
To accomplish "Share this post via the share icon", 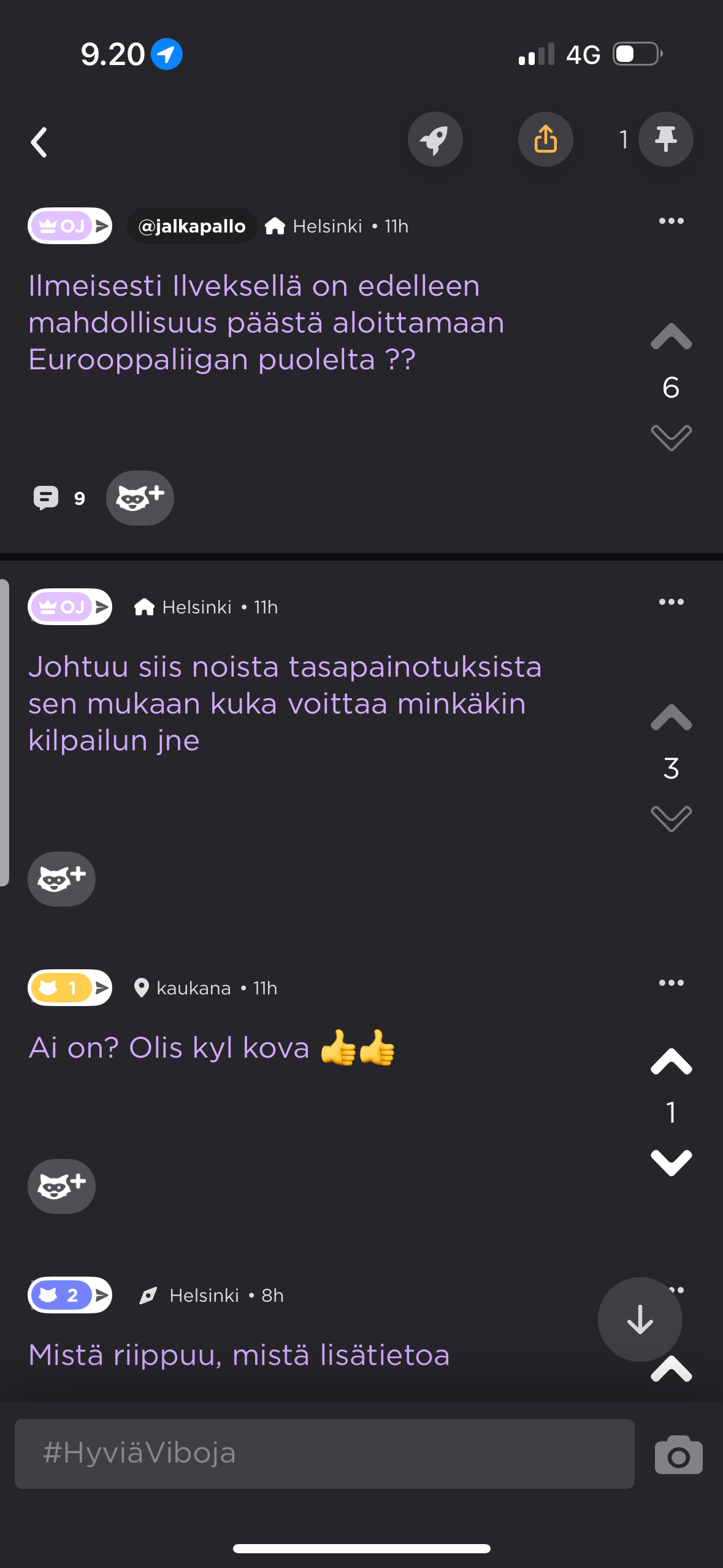I will (545, 139).
